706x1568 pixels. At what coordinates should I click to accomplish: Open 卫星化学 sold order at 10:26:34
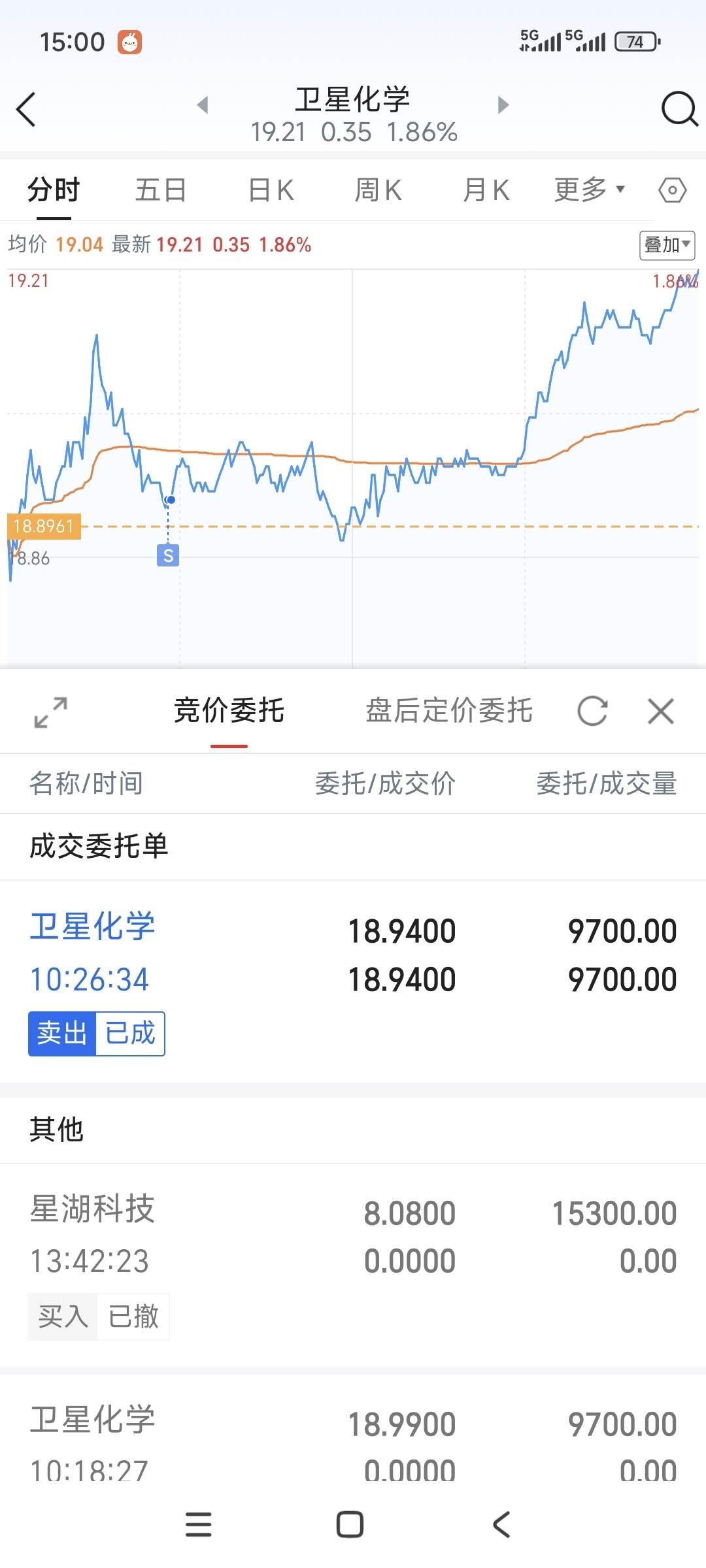point(353,981)
